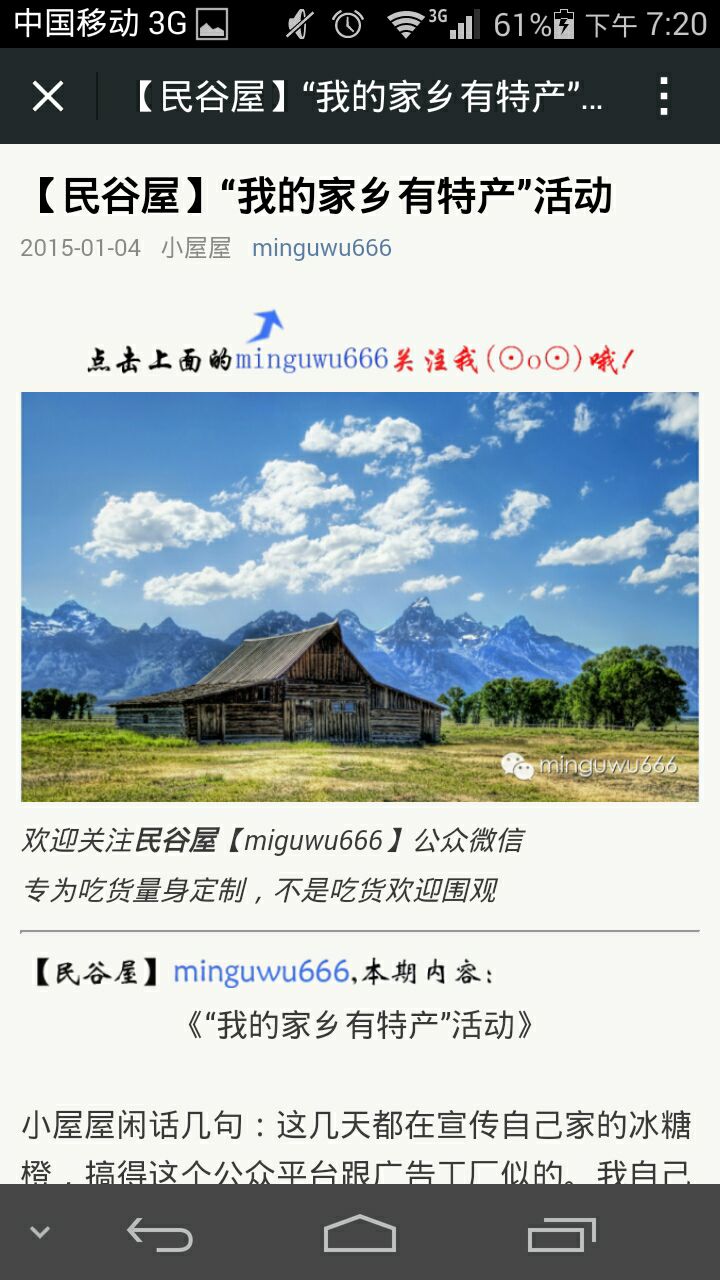Open the minguwu666 account link under title
This screenshot has height=1280, width=720.
321,248
